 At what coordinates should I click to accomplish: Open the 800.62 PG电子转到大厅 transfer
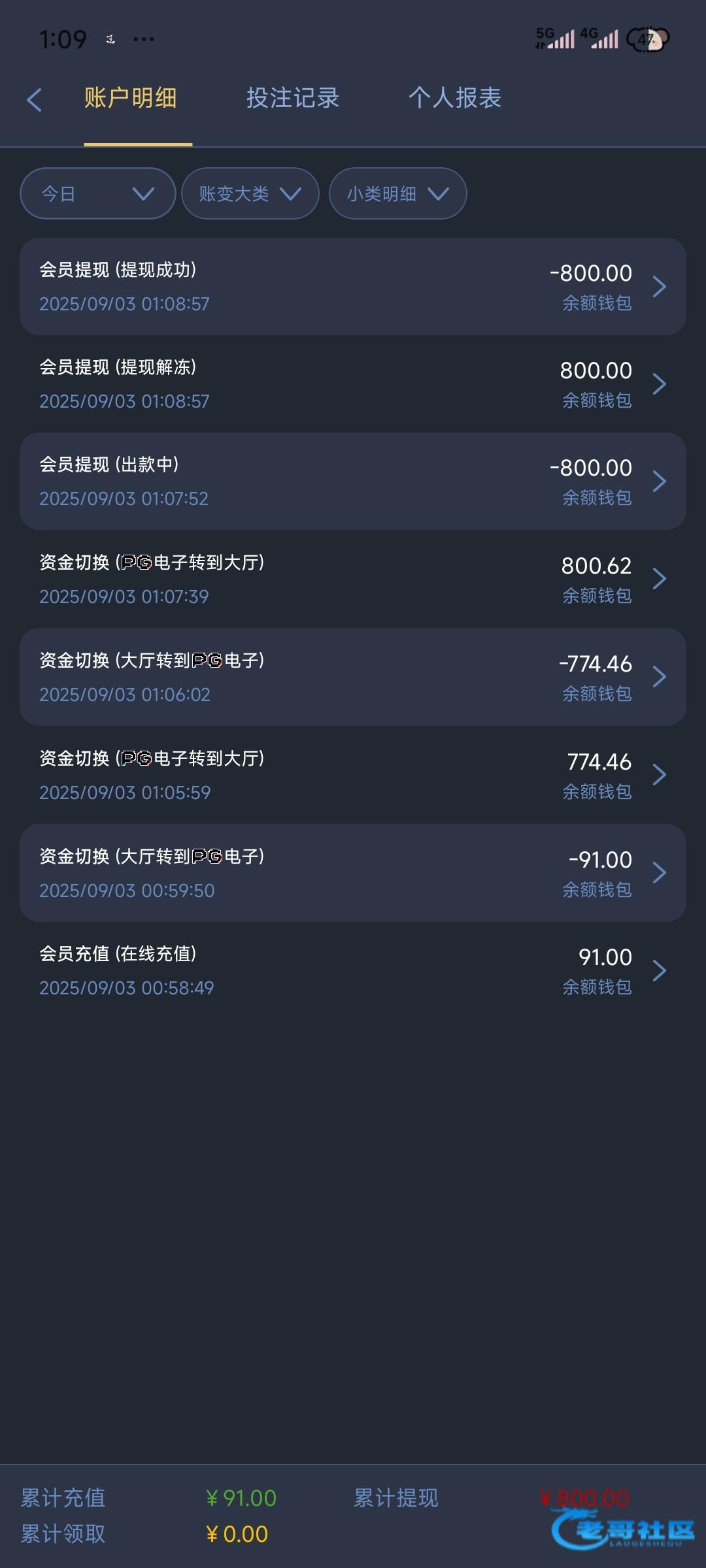point(353,579)
